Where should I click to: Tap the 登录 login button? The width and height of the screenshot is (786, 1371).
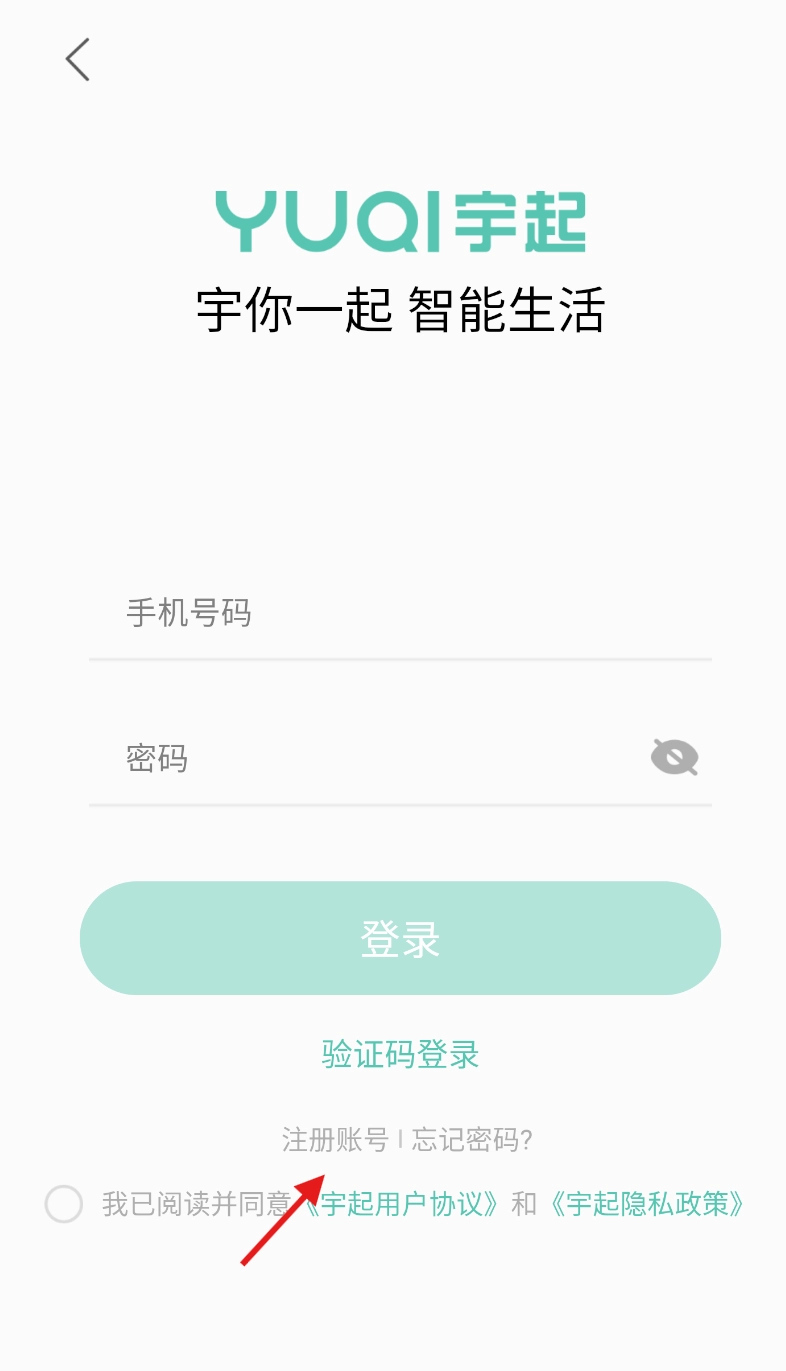[400, 938]
